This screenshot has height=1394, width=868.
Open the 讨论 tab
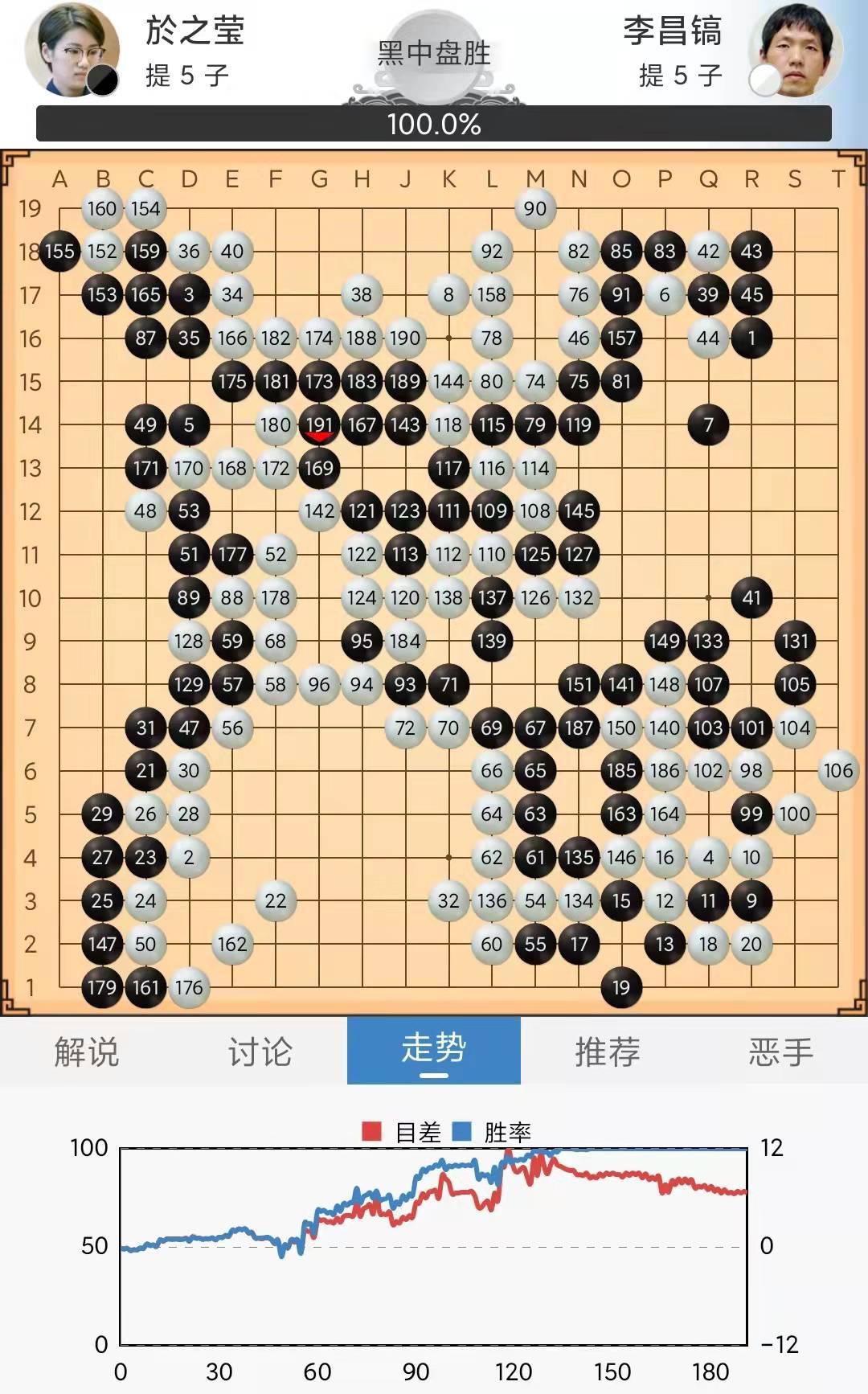pyautogui.click(x=260, y=1051)
